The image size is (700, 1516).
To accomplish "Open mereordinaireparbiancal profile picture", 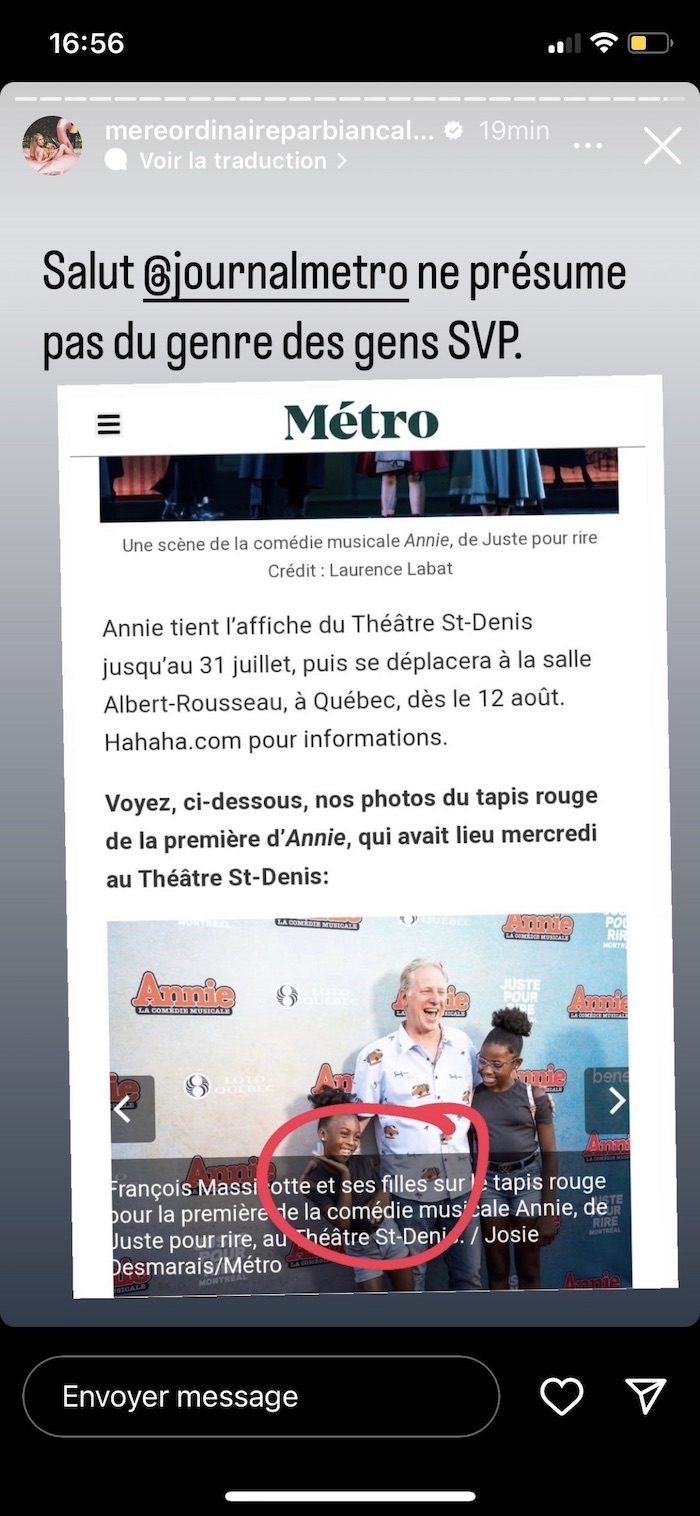I will [x=52, y=145].
